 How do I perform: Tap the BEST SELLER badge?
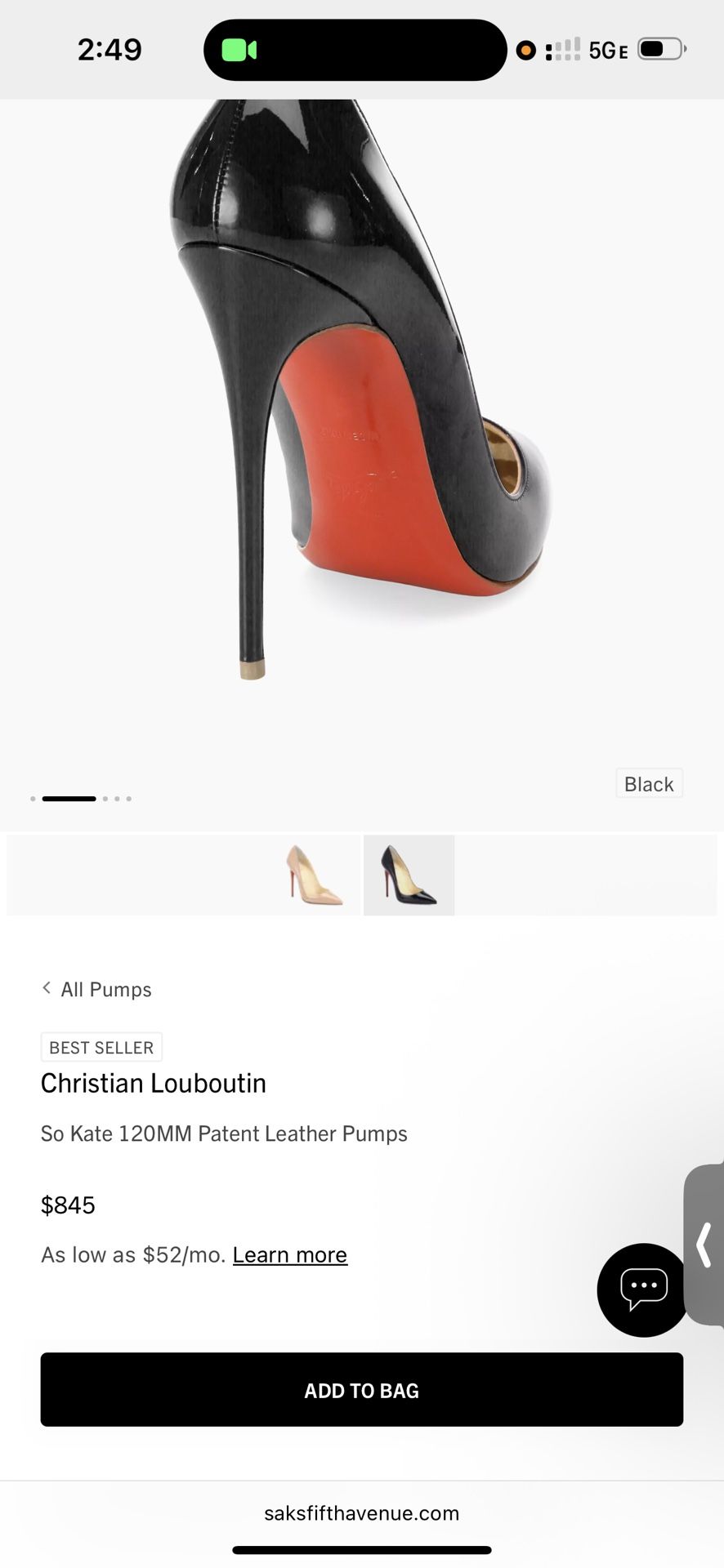[101, 1047]
